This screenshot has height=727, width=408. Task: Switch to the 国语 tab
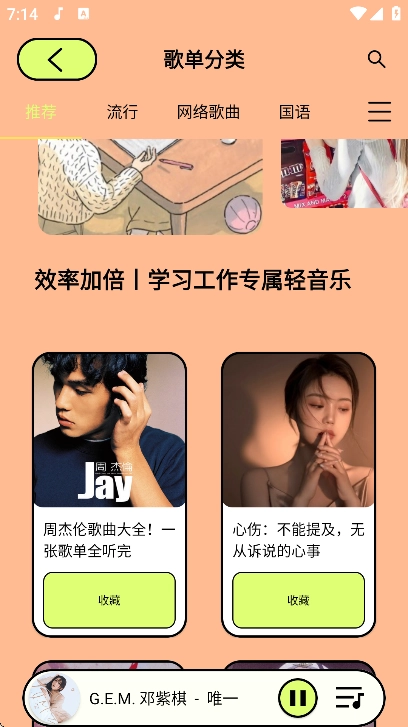(x=294, y=112)
